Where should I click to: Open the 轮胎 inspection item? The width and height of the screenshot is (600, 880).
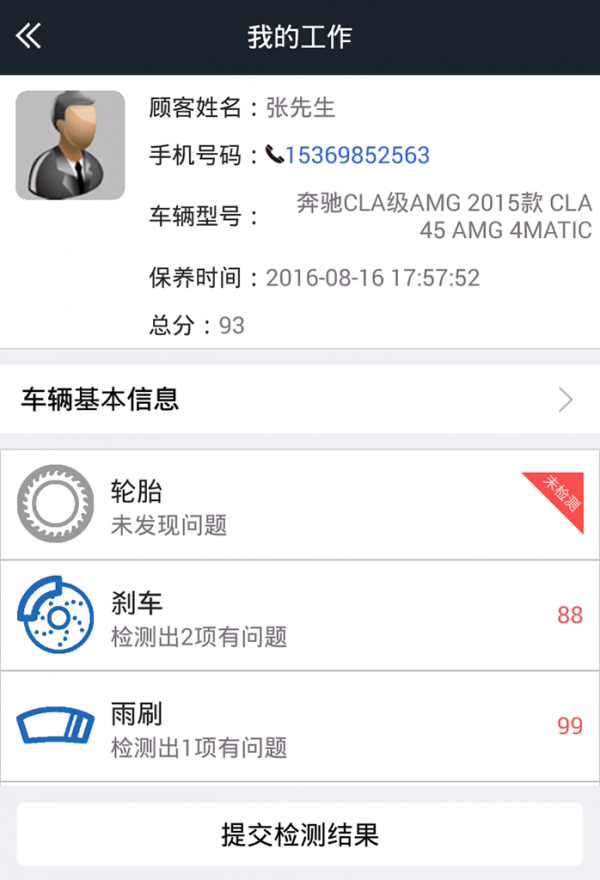tap(300, 505)
